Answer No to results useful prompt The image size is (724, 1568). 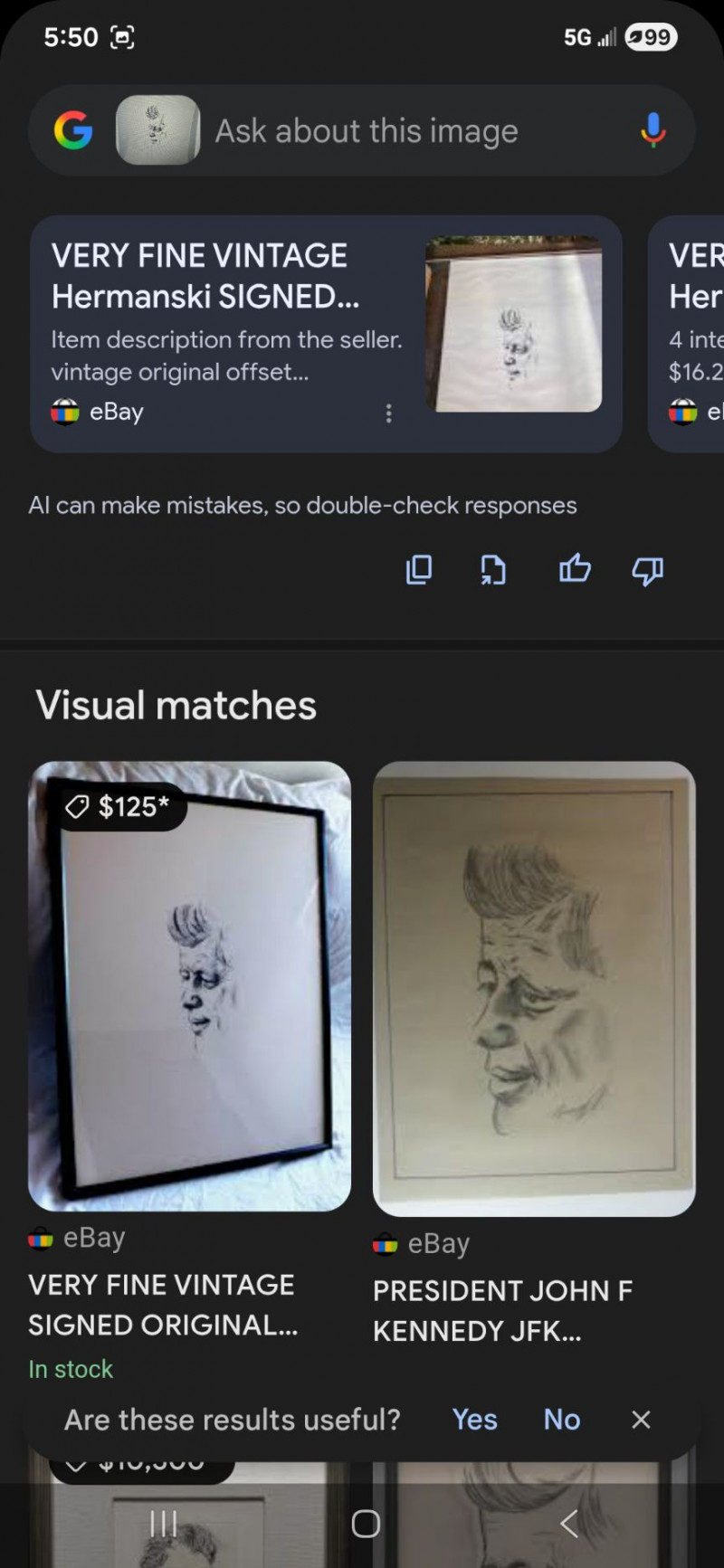561,1420
